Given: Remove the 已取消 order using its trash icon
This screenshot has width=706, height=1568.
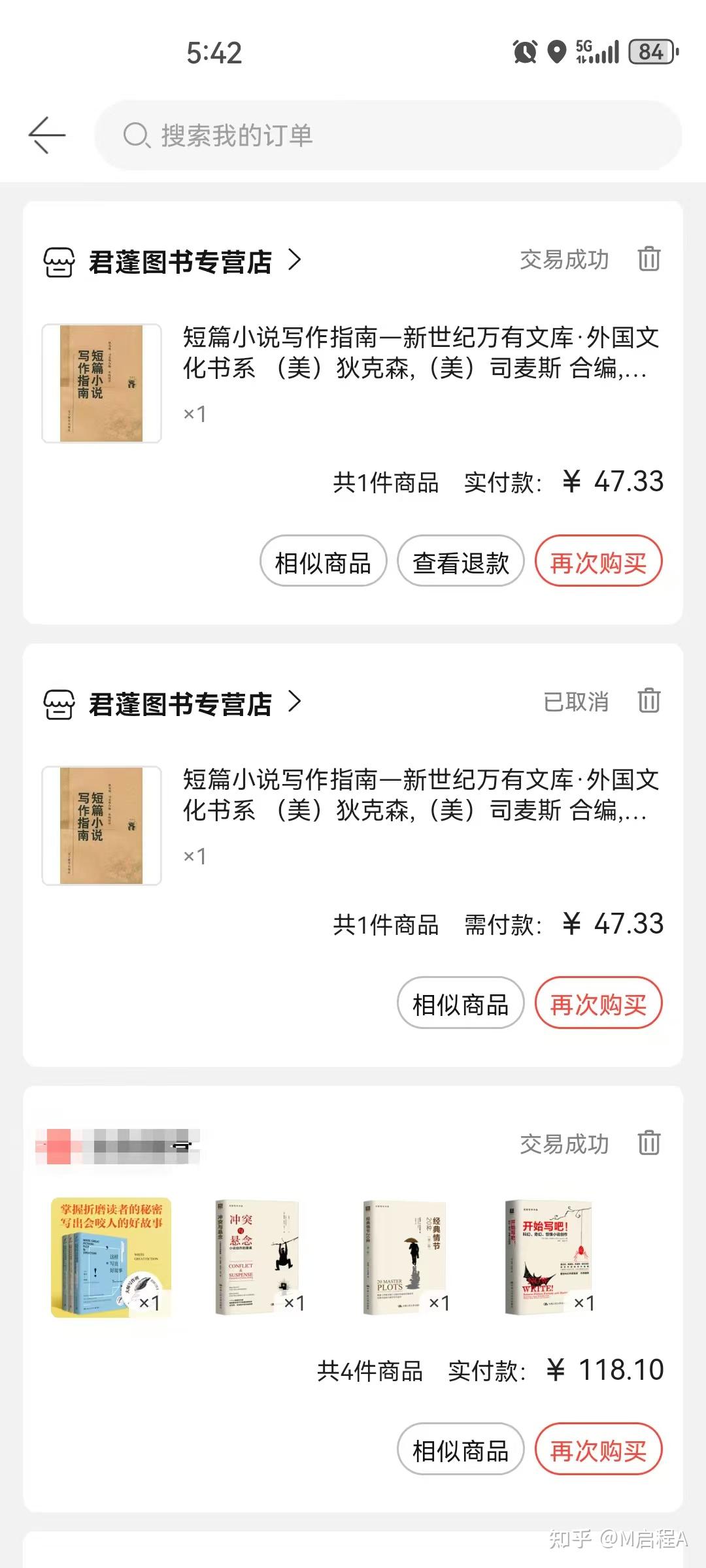Looking at the screenshot, I should [648, 702].
